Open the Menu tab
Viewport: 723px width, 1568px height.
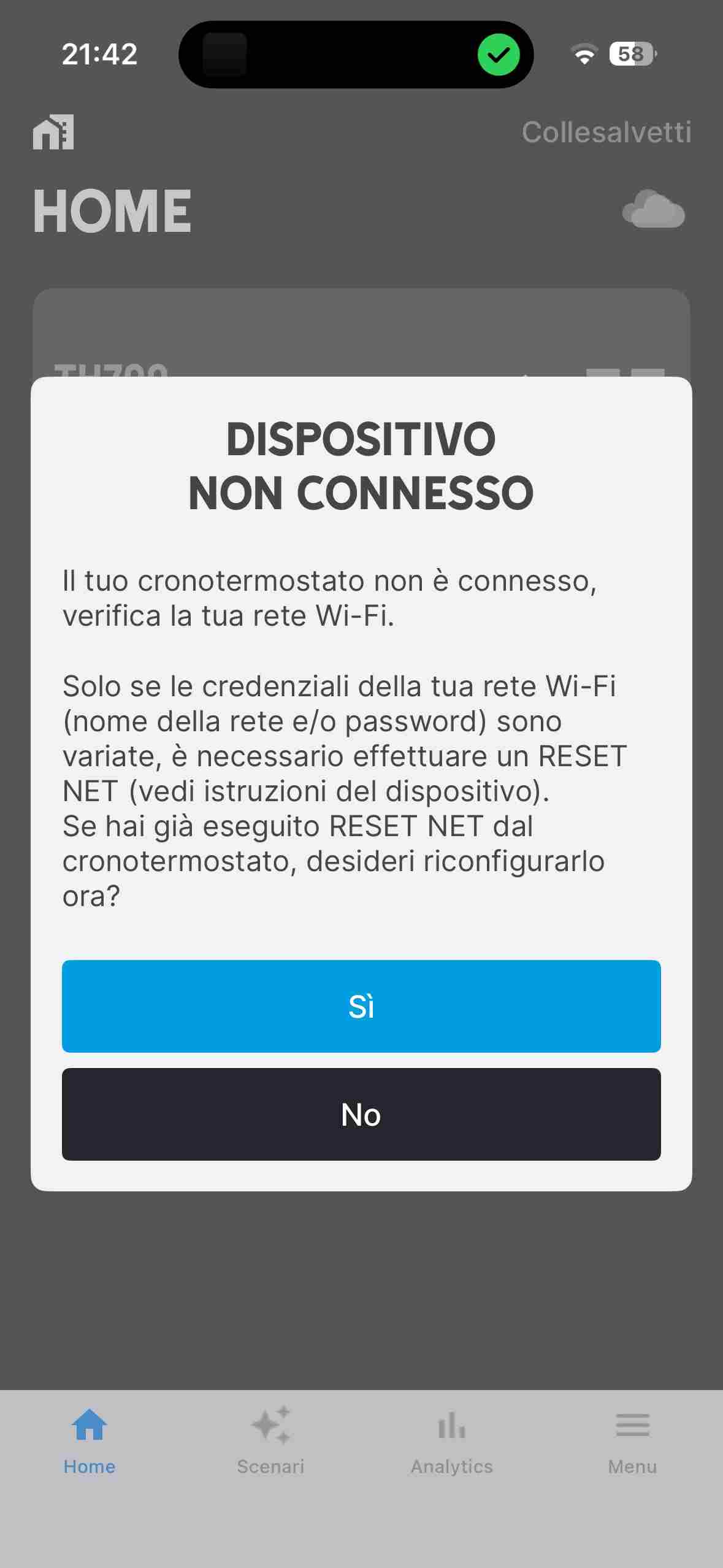(632, 1440)
